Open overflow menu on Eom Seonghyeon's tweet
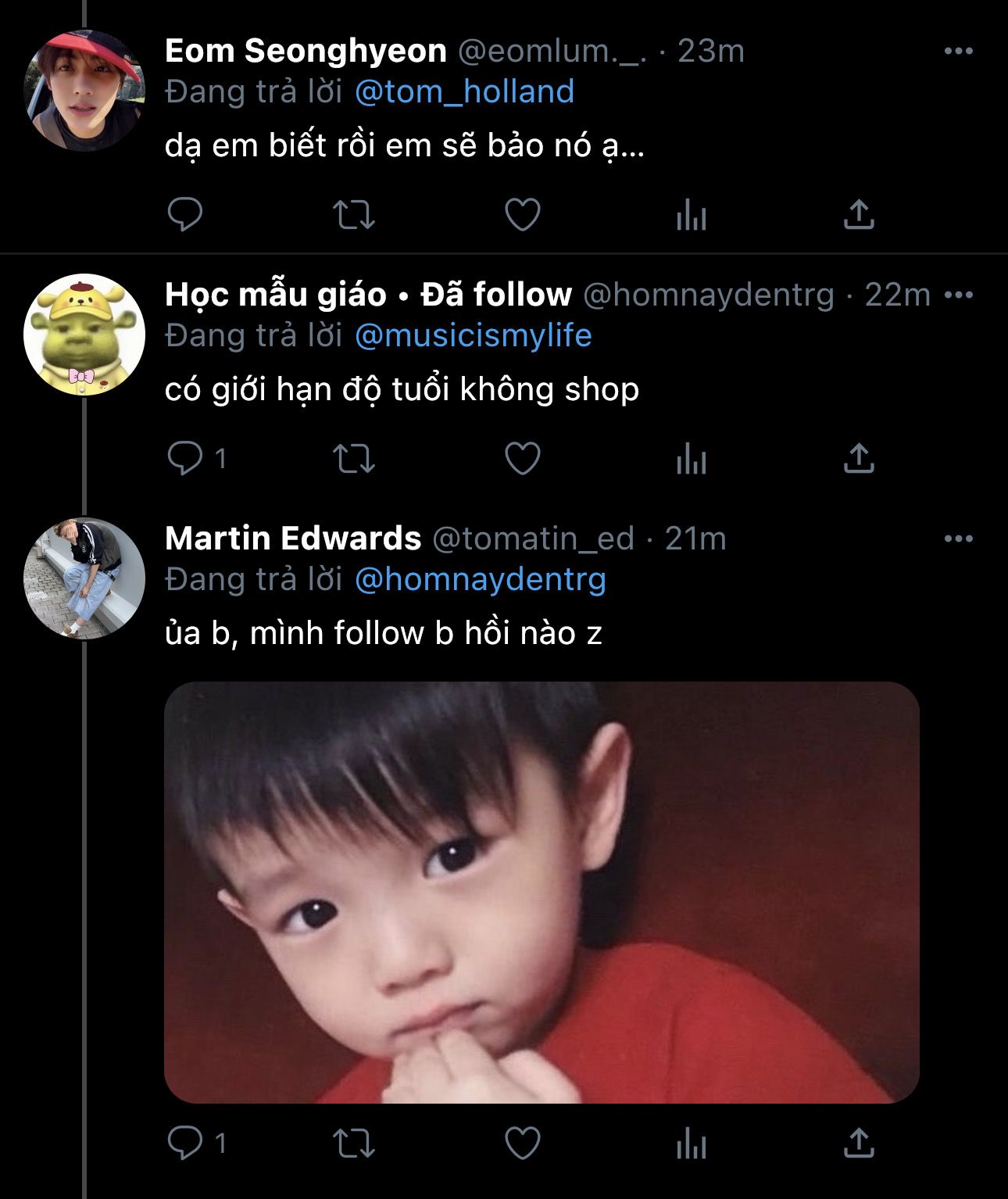 (x=958, y=52)
